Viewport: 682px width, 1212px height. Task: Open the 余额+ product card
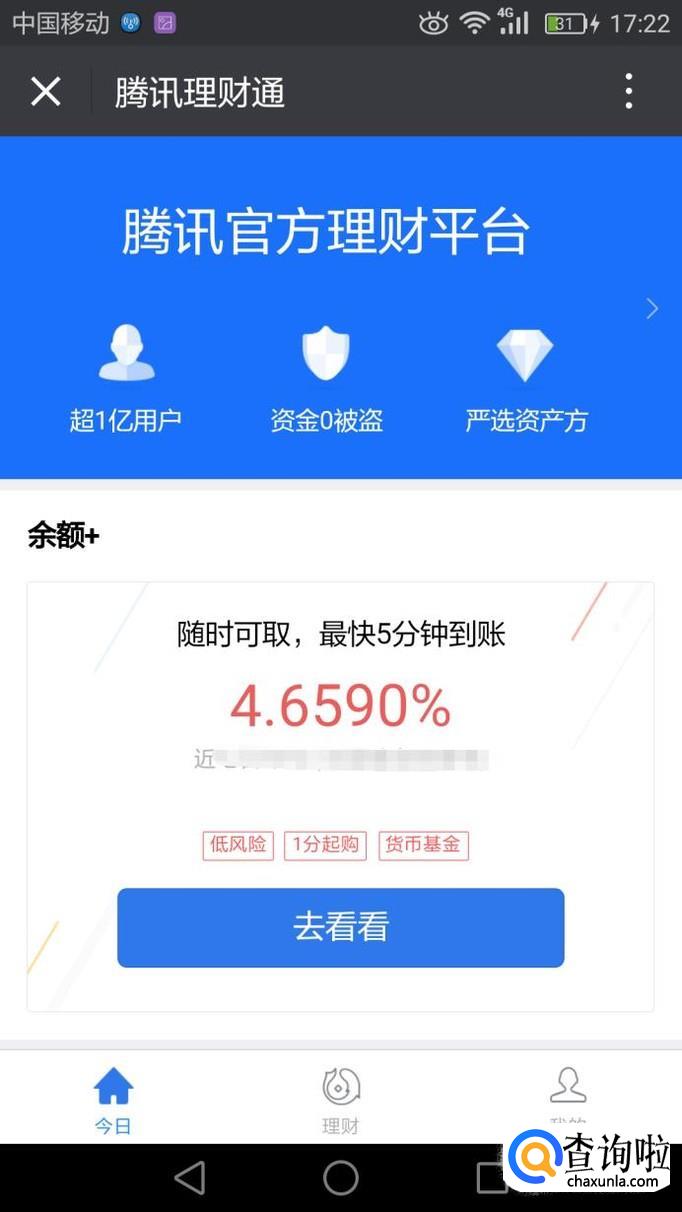click(340, 700)
